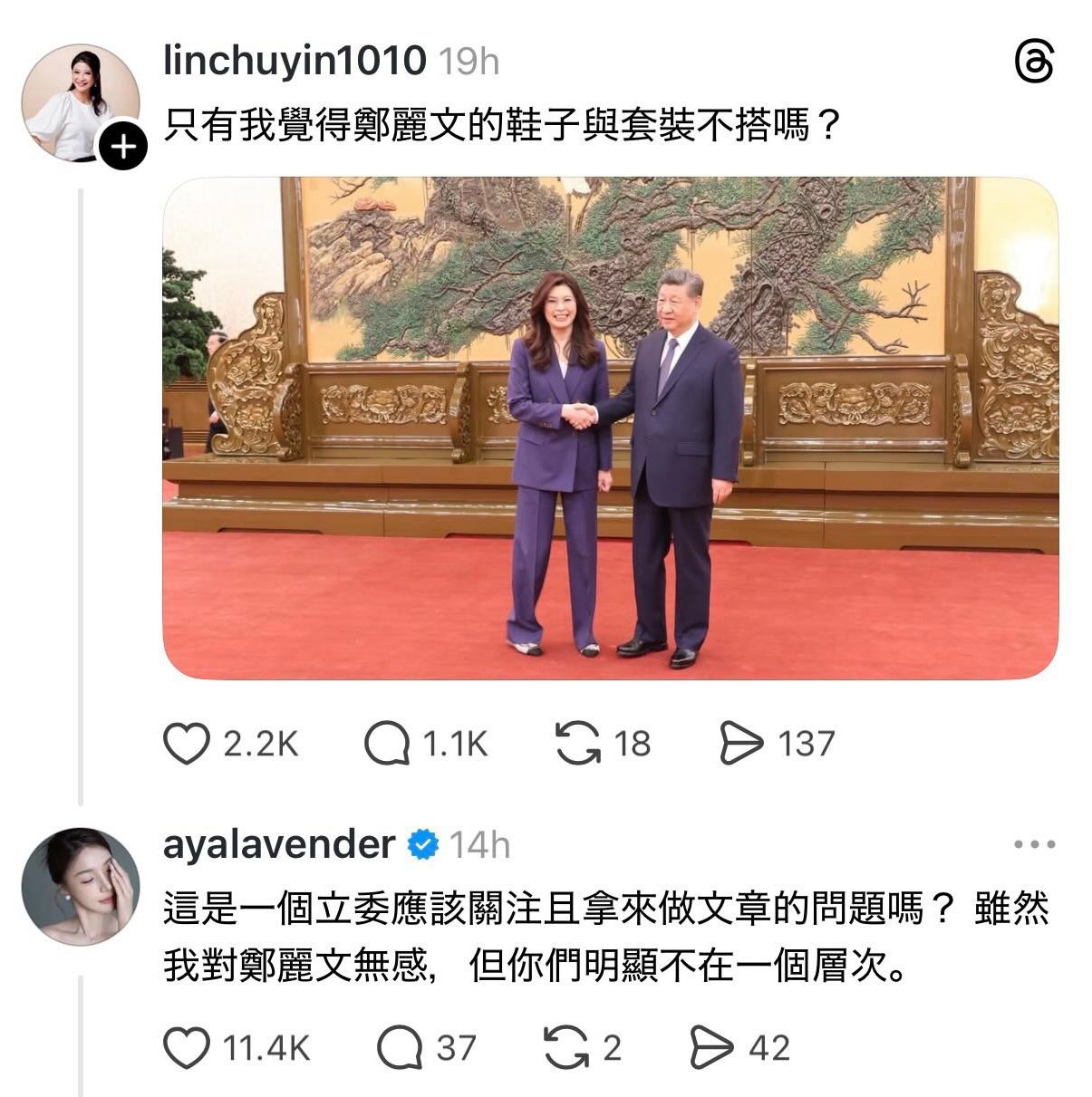Follow linchuyin1010 via the plus badge
Screen dimensions: 1092x1097
122,146
